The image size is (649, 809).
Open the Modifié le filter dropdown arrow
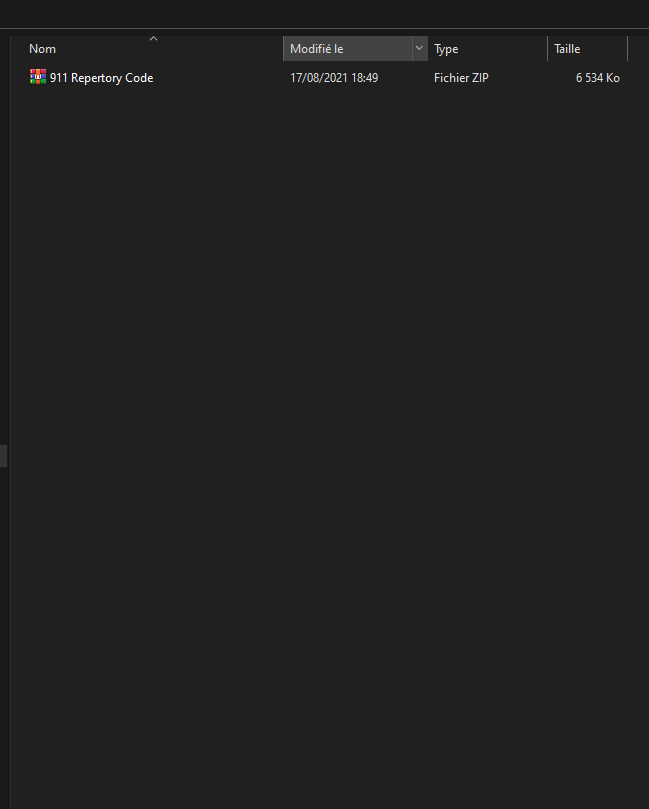[x=419, y=49]
